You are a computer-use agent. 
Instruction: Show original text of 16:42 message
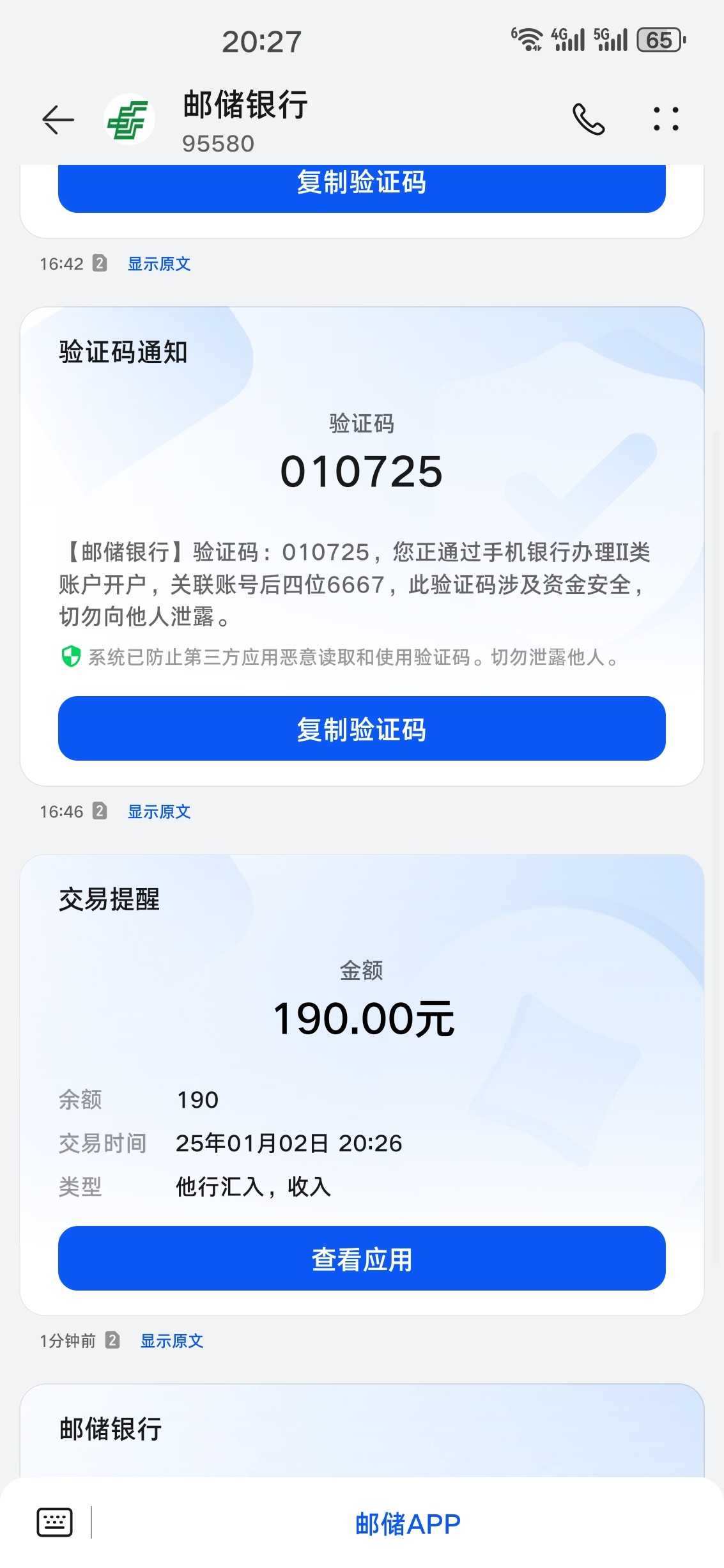click(x=159, y=264)
